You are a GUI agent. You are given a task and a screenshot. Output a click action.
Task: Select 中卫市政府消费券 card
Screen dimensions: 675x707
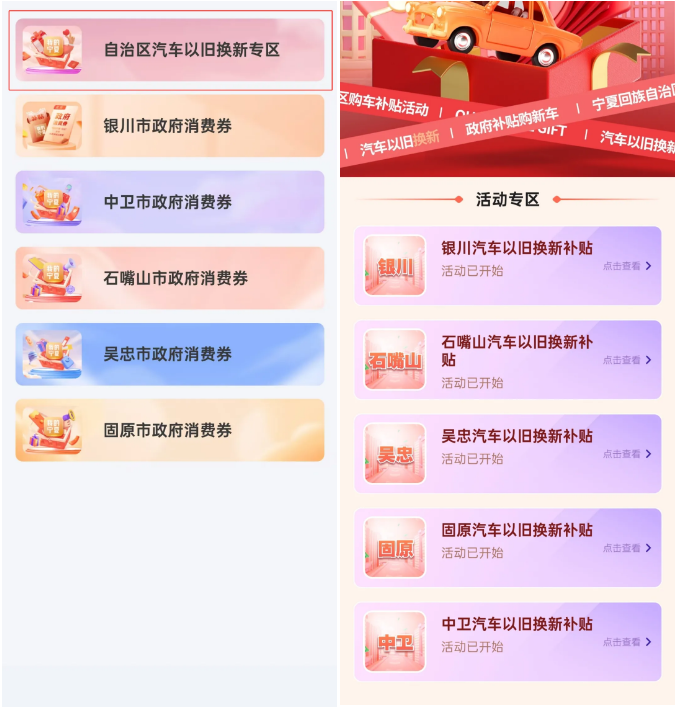(x=170, y=202)
